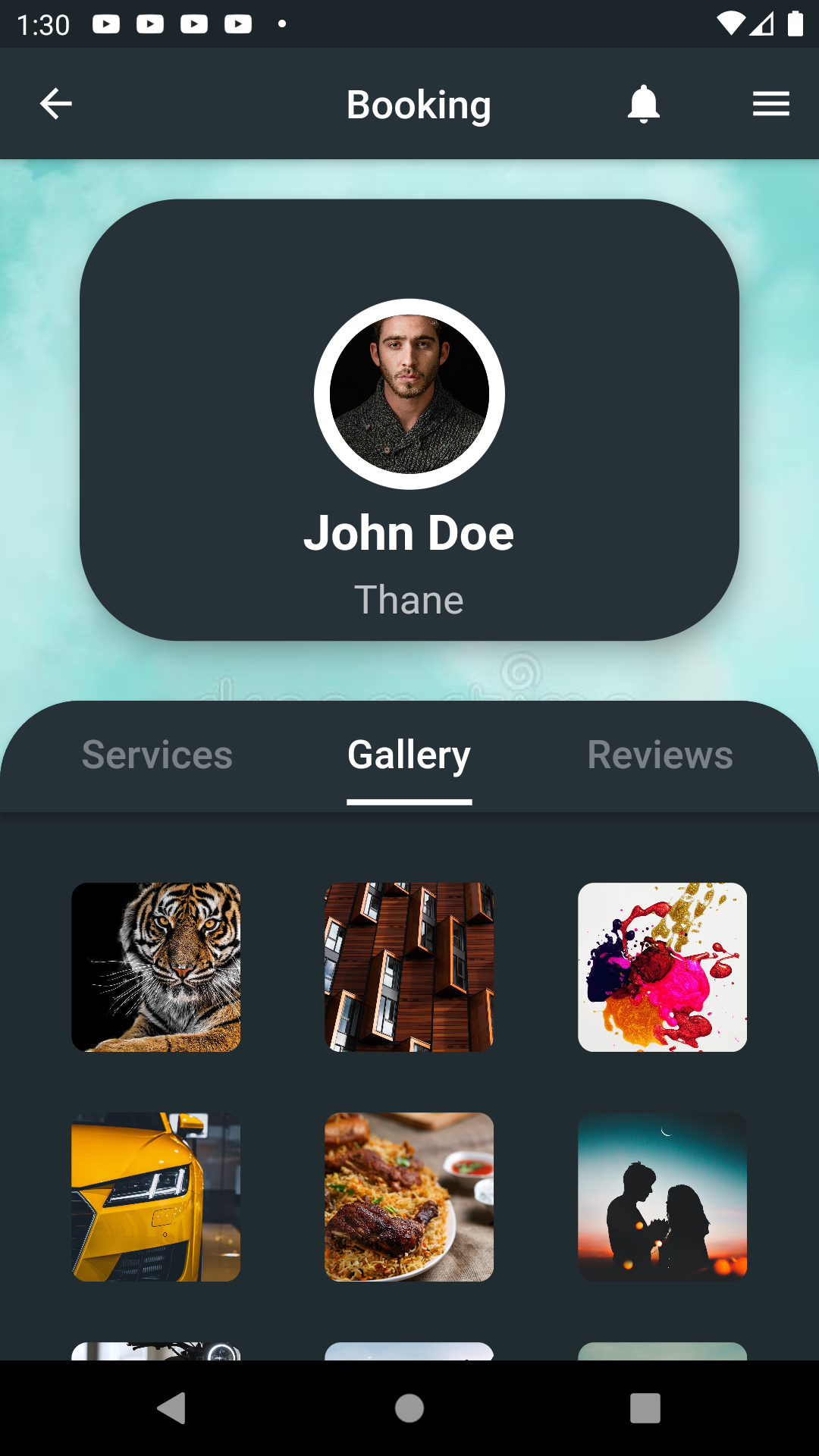Select the Gallery tab
This screenshot has height=1456, width=819.
click(409, 755)
